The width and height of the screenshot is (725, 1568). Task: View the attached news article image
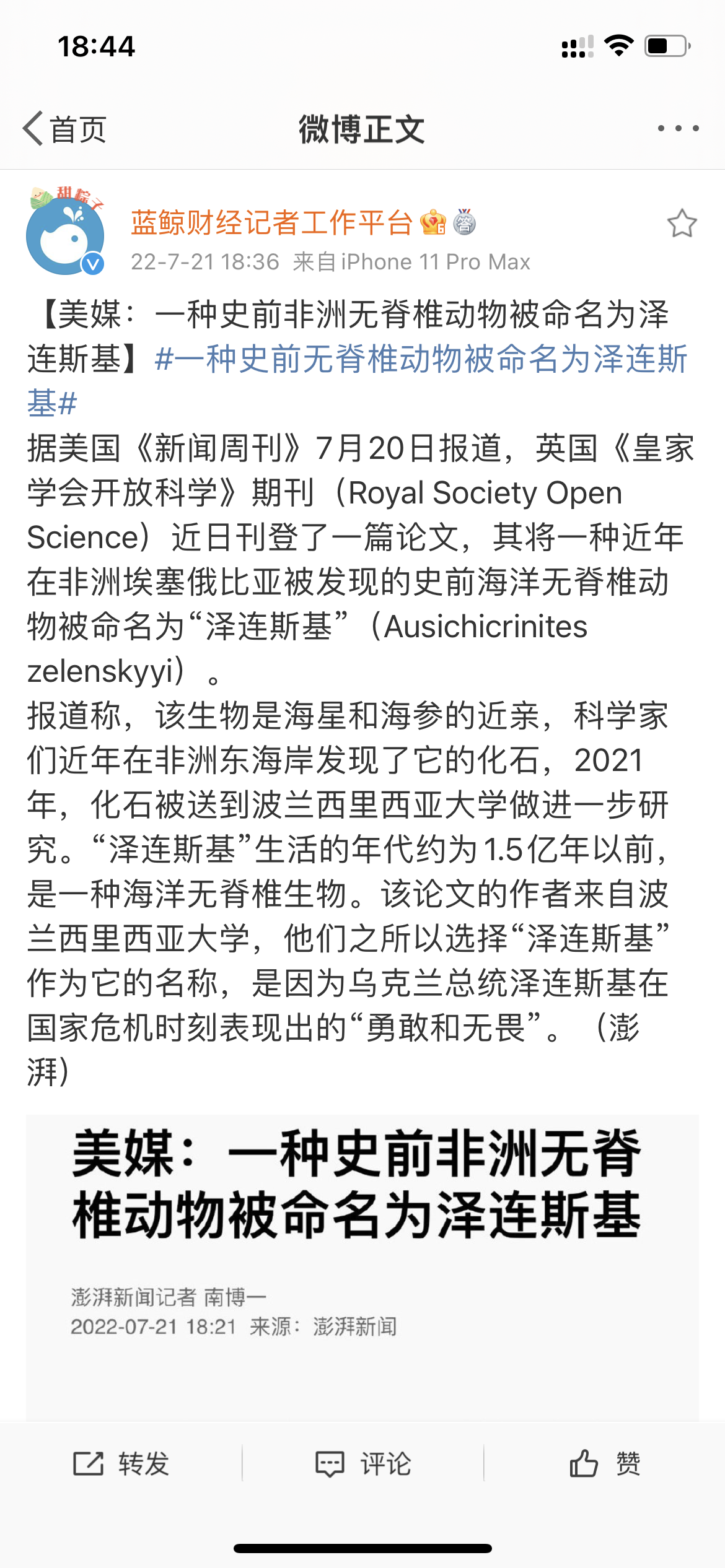pos(362,1267)
